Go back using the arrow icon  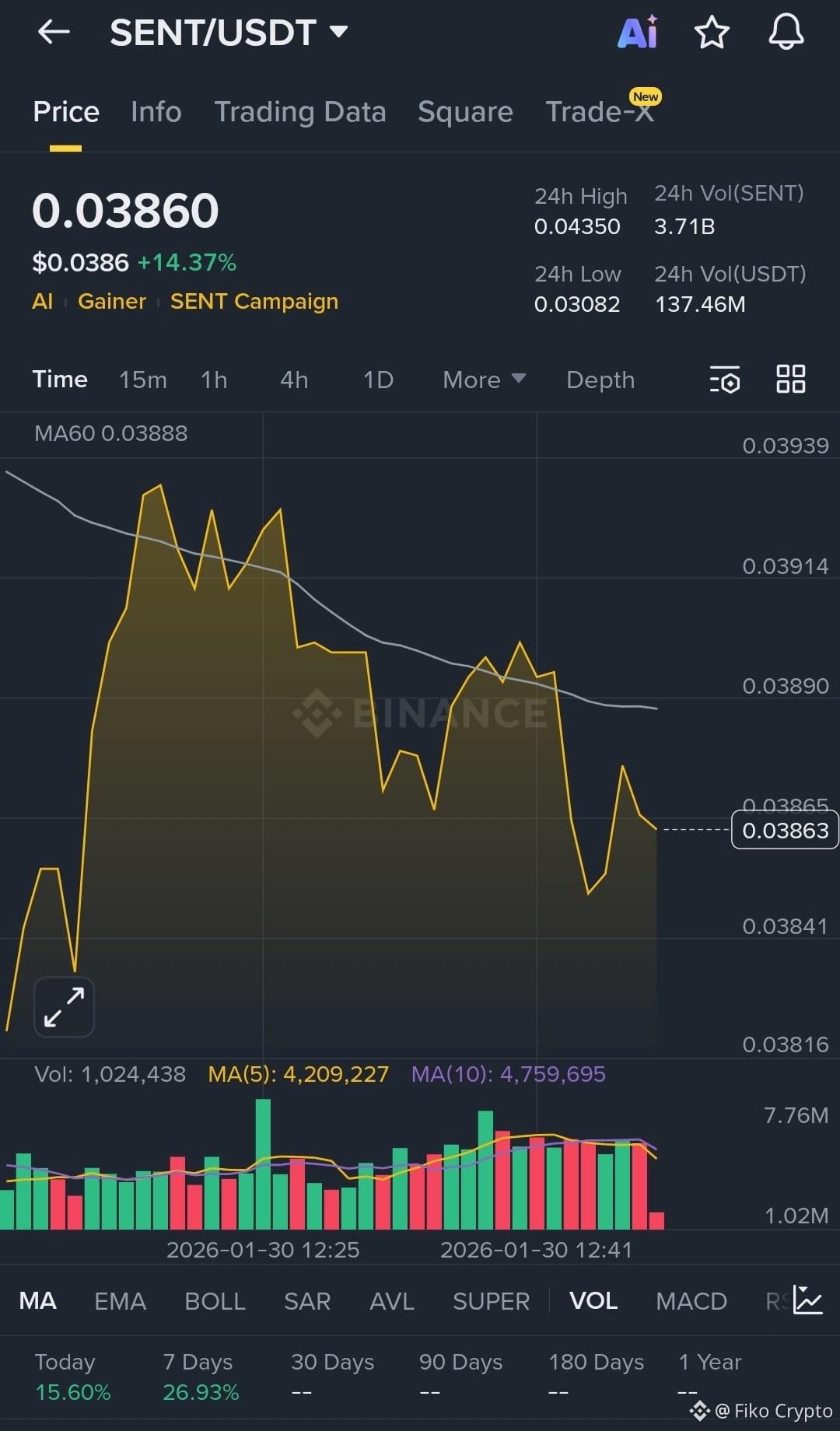[x=54, y=32]
